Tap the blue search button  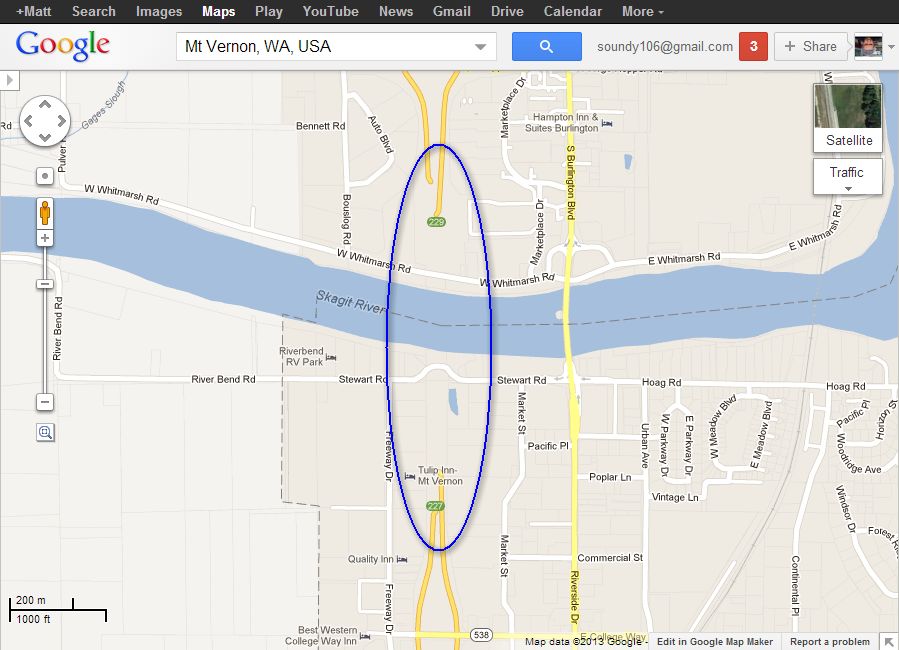(546, 46)
